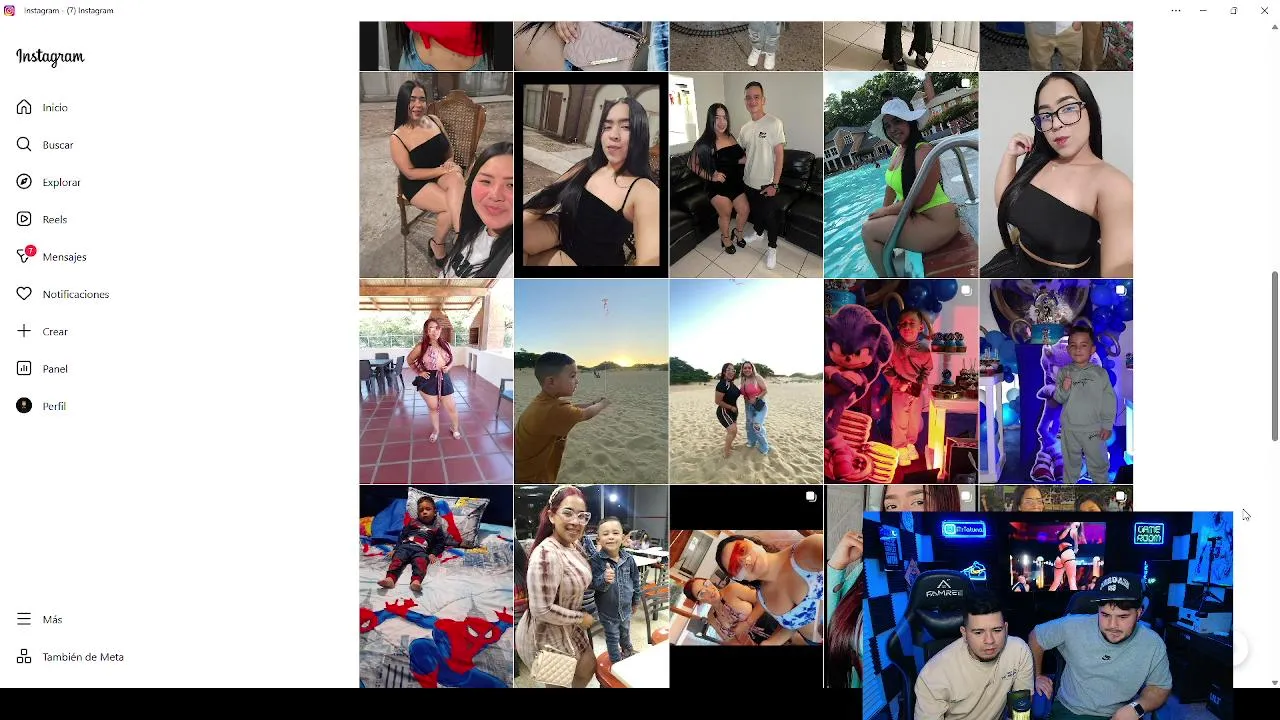Open Mensajes inbox
This screenshot has height=720, width=1280.
click(x=64, y=257)
